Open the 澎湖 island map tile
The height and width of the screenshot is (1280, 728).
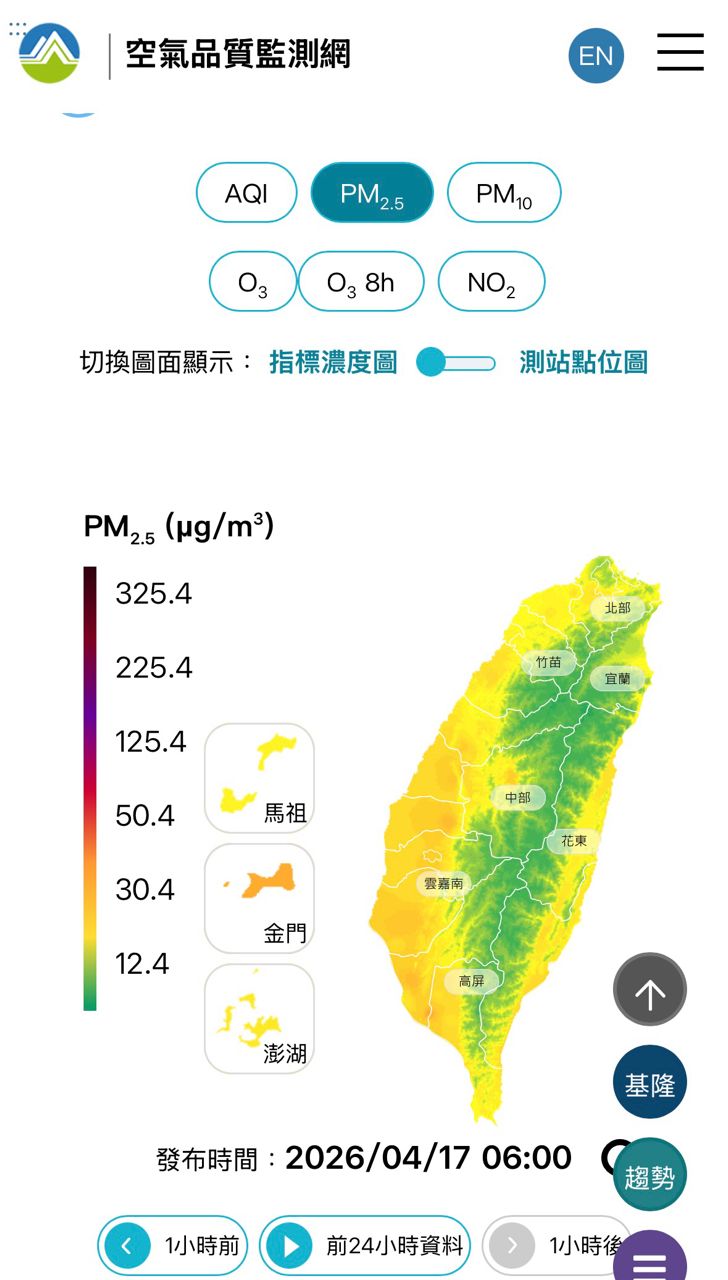pos(259,1018)
